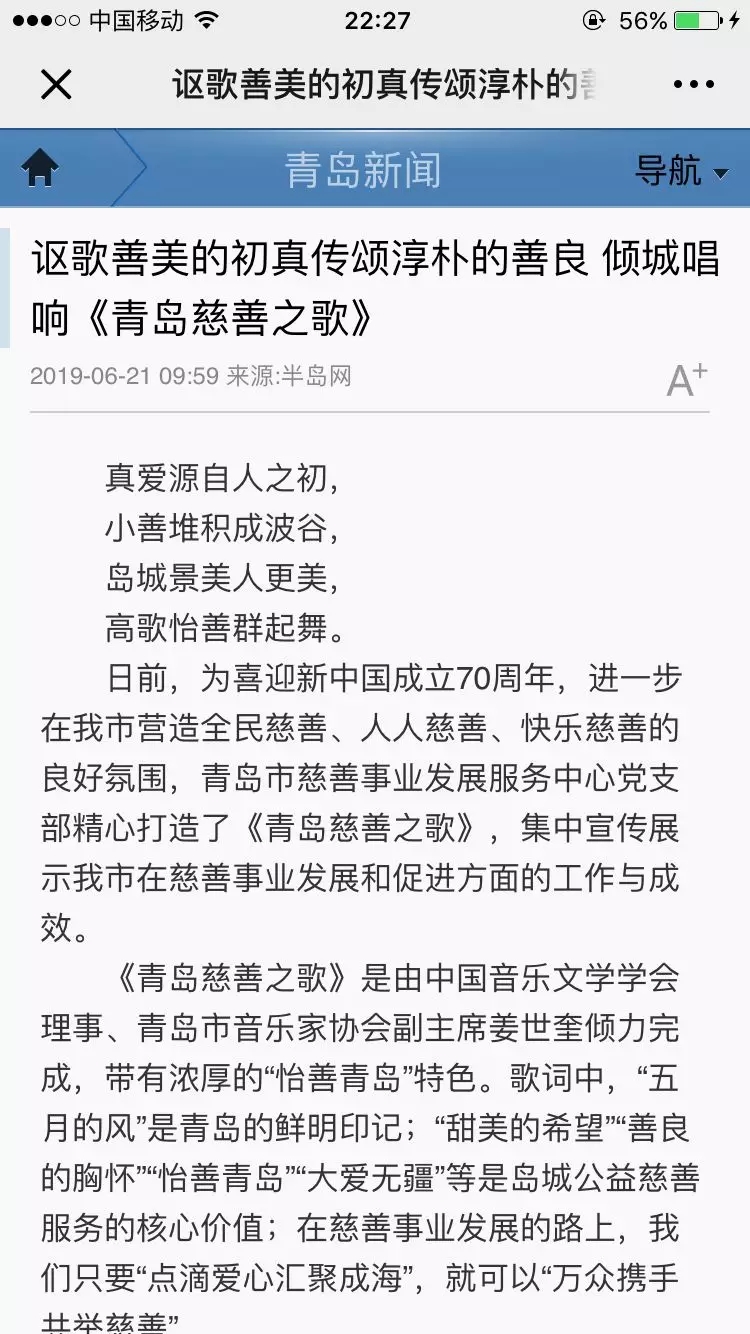The height and width of the screenshot is (1334, 750).
Task: Open the 青岛新闻 section header
Action: (x=363, y=170)
